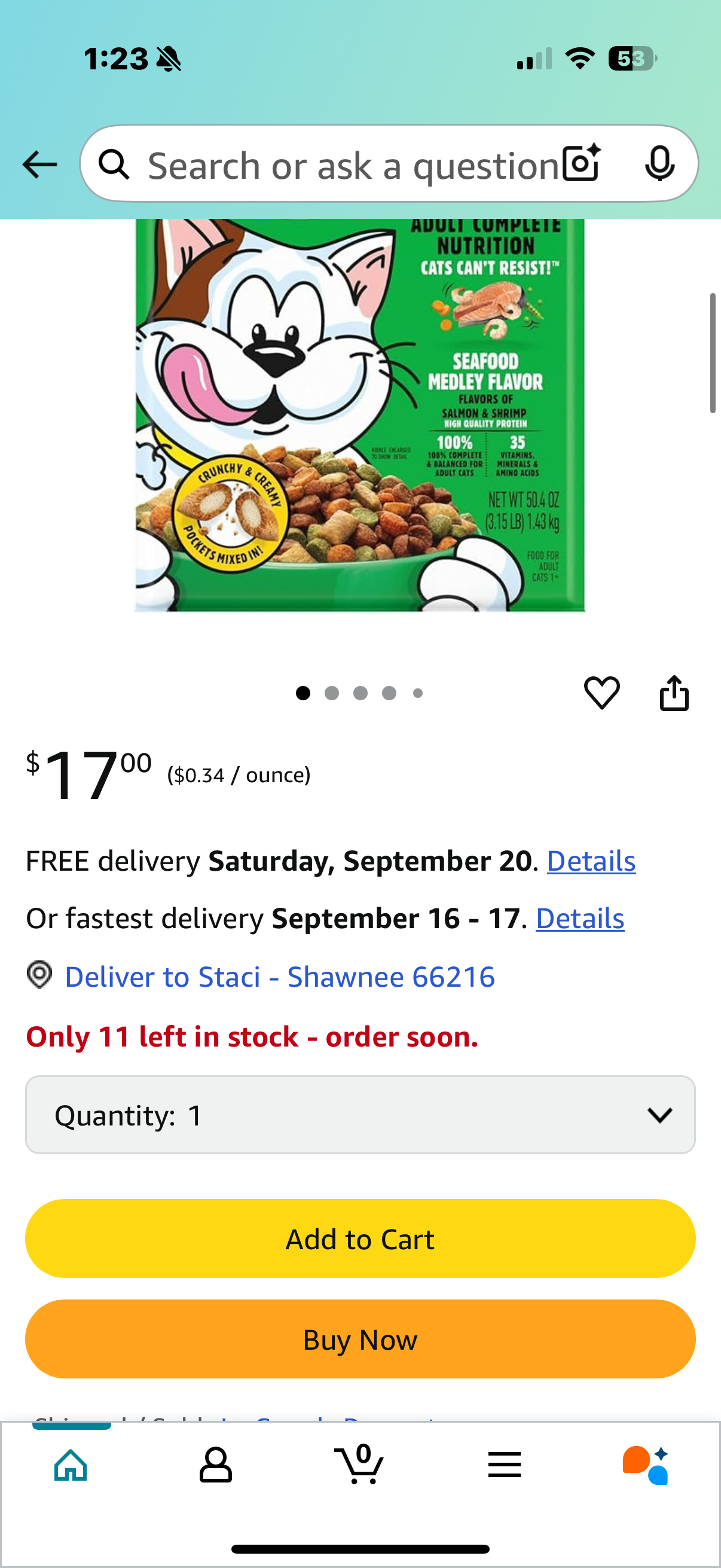
Task: Add item to wish list heart
Action: (x=602, y=693)
